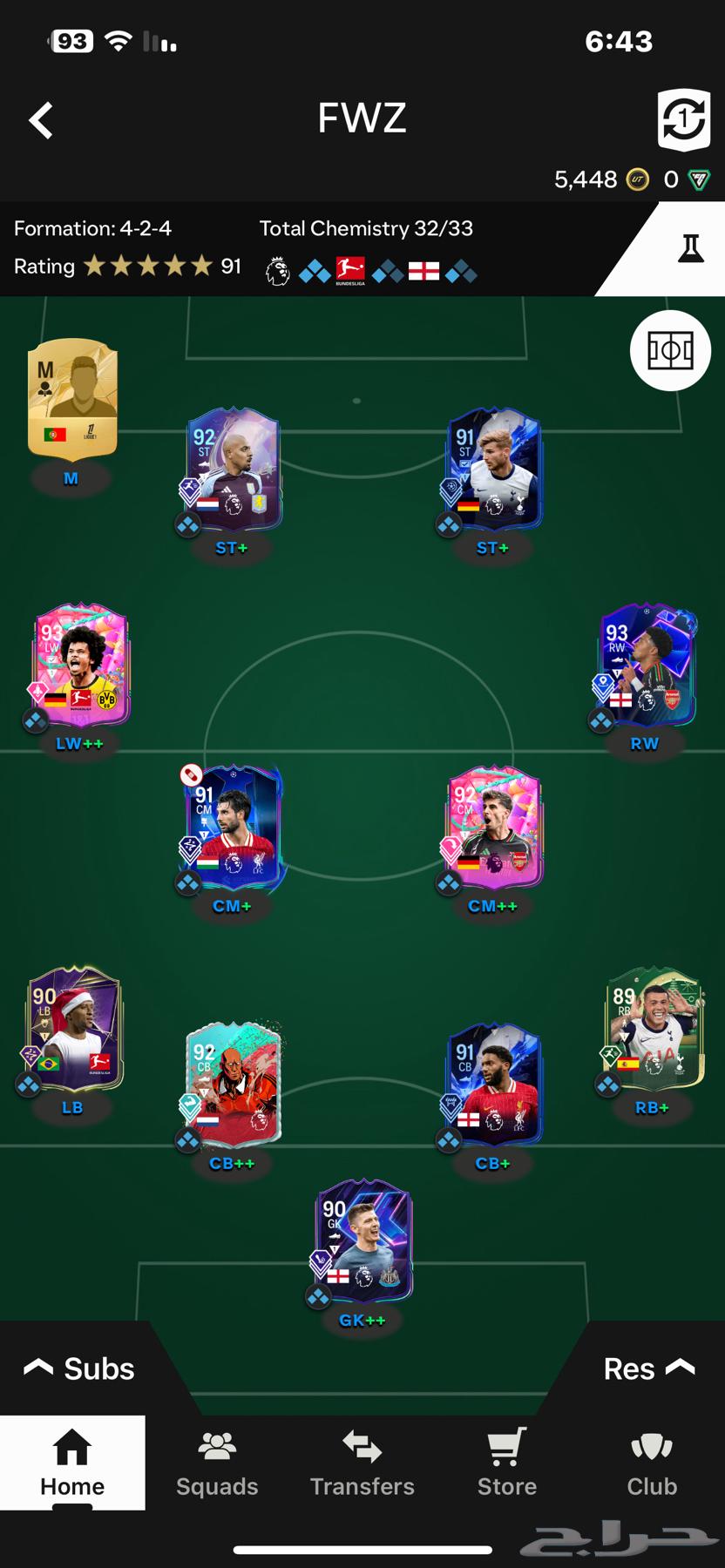Open the chemistry flask icon
This screenshot has width=725, height=1568.
tap(690, 249)
